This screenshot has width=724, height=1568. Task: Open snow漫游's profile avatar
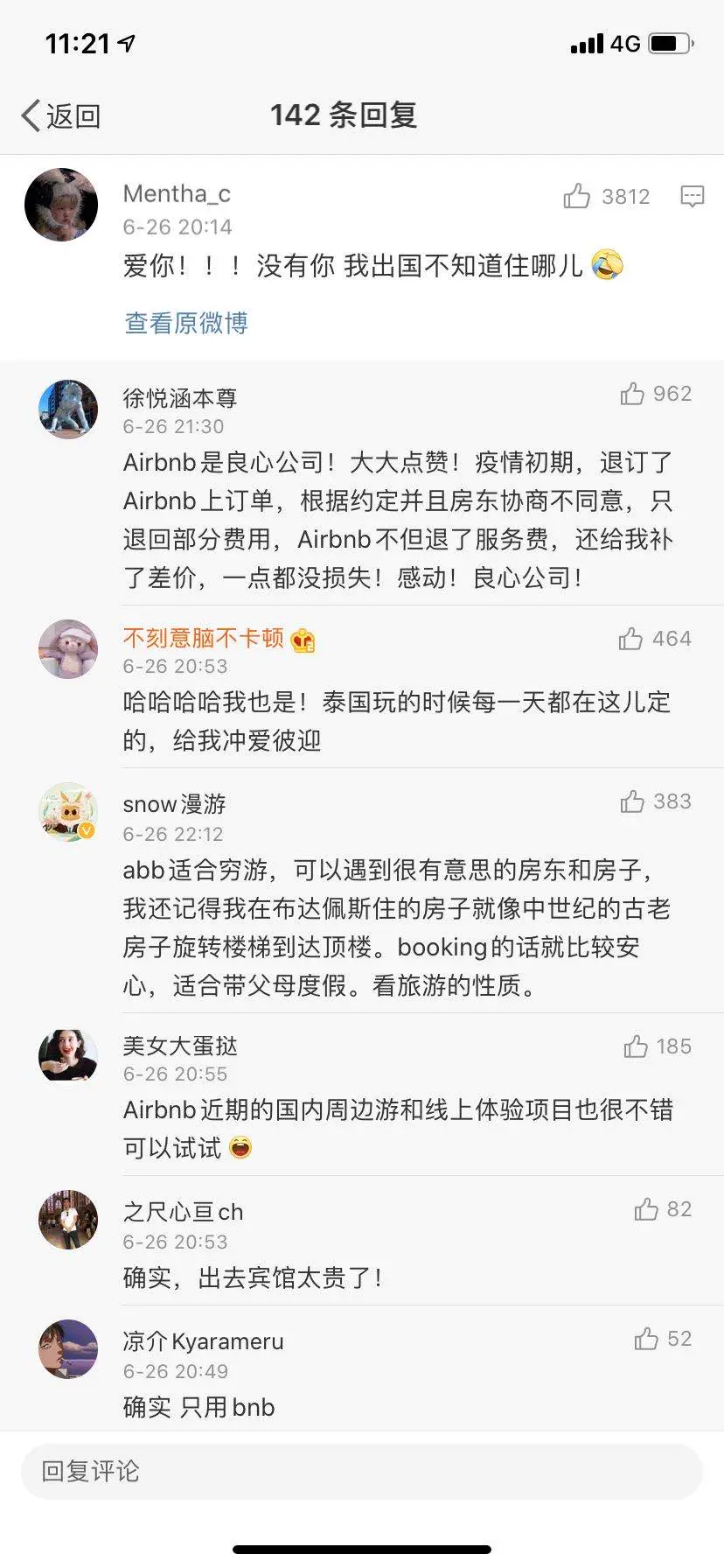(68, 812)
